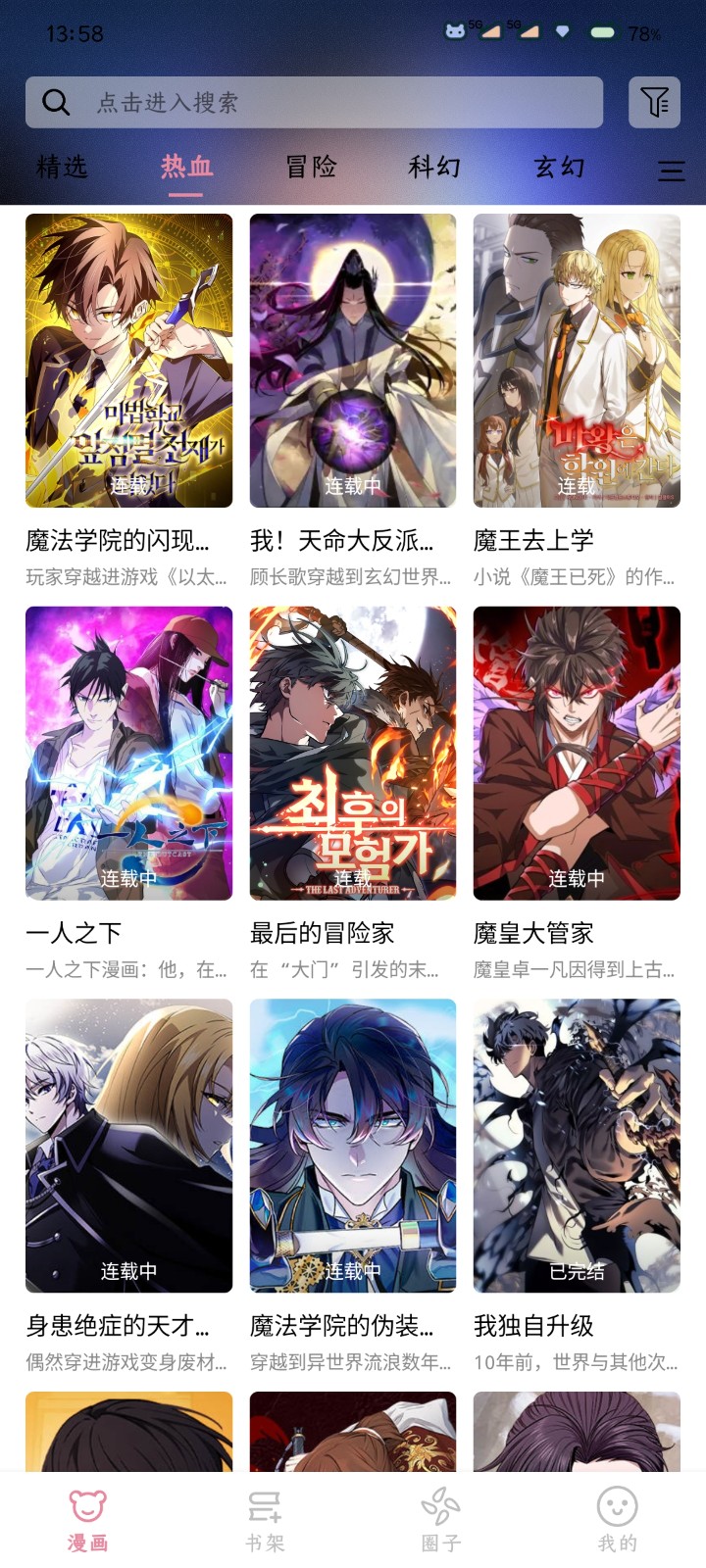Open the 魔法学院的伪装 comic cover
This screenshot has width=706, height=1568.
point(352,1147)
